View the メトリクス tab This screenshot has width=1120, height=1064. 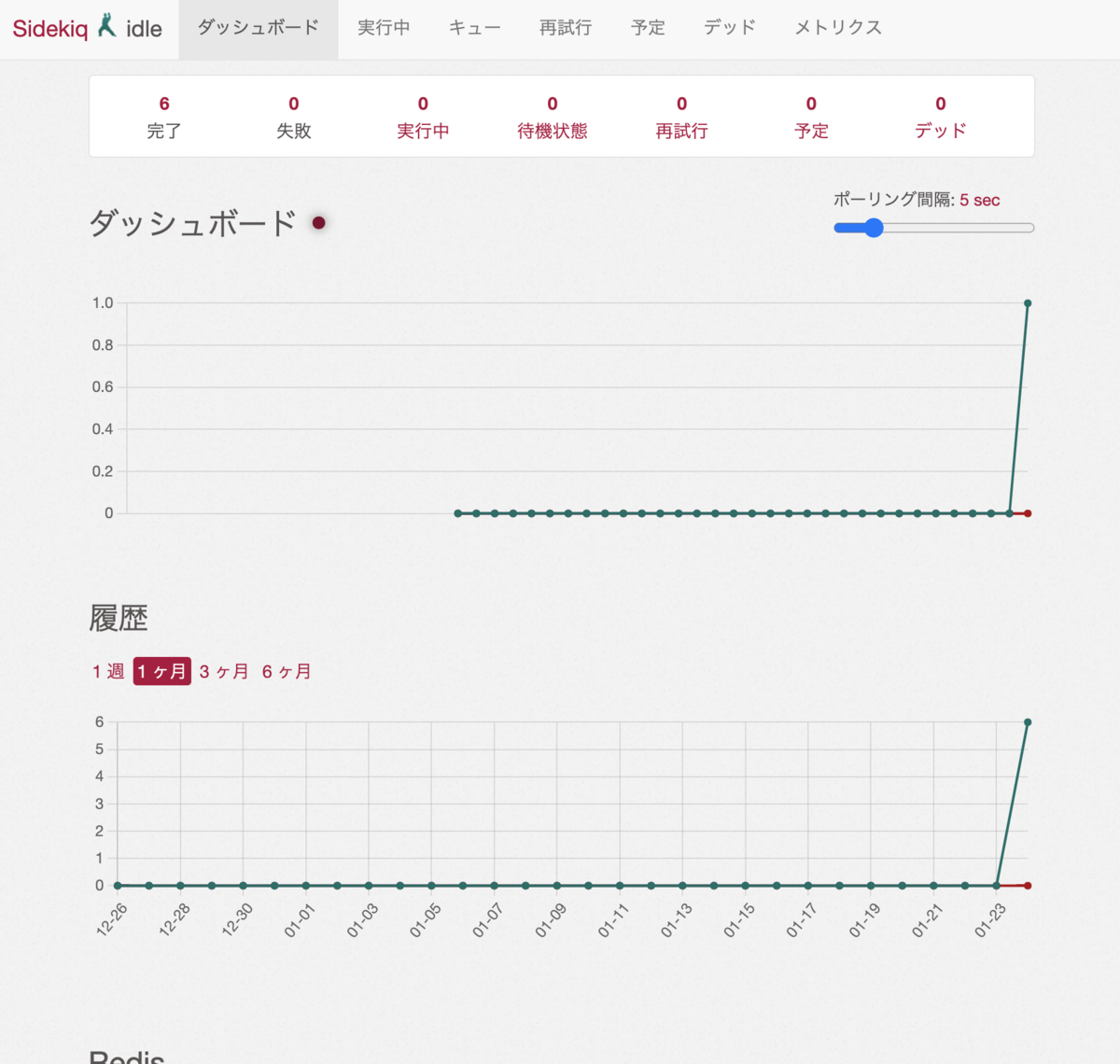(x=837, y=28)
